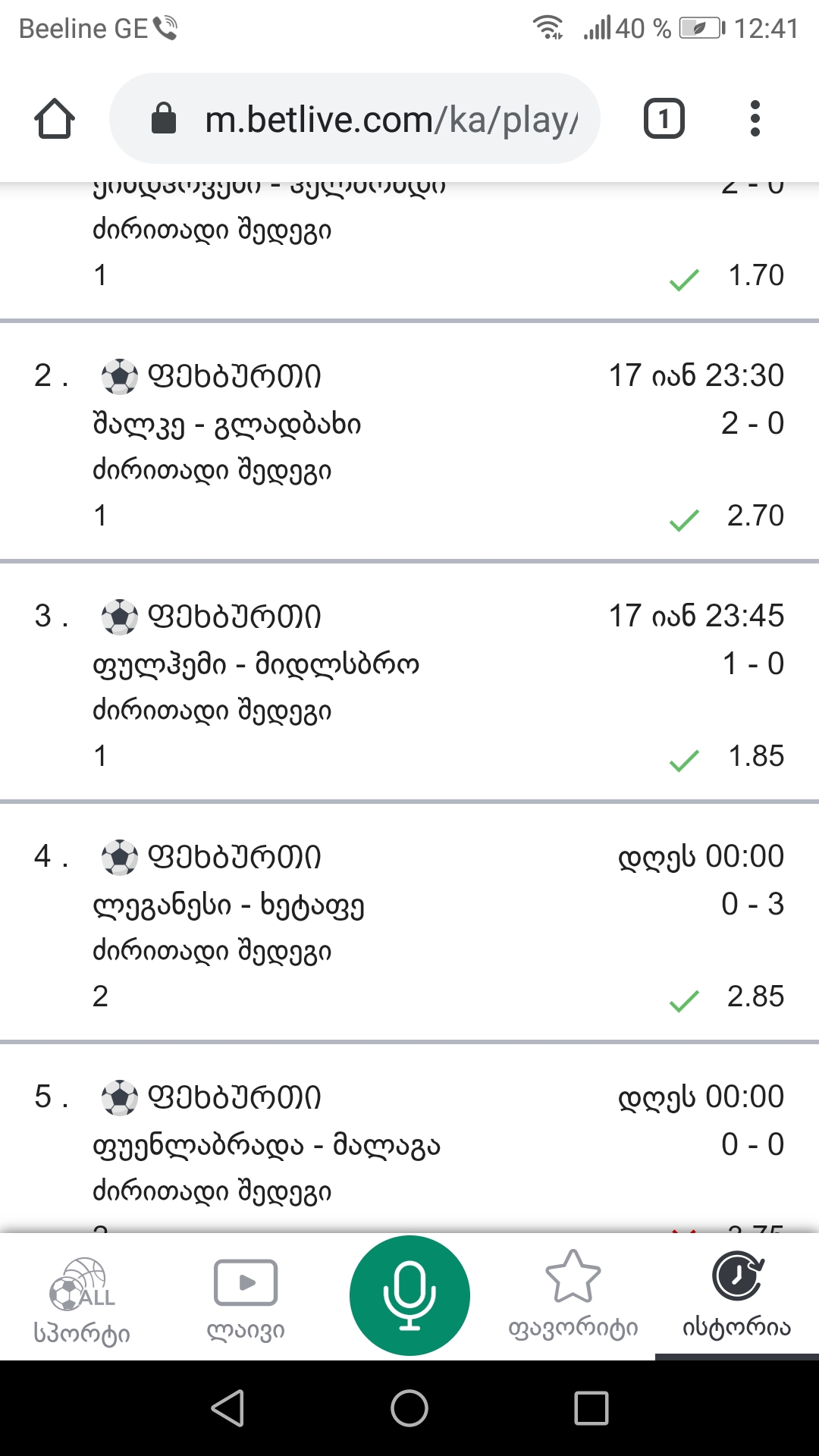The width and height of the screenshot is (819, 1456).
Task: Open the recent apps overview
Action: [591, 1408]
